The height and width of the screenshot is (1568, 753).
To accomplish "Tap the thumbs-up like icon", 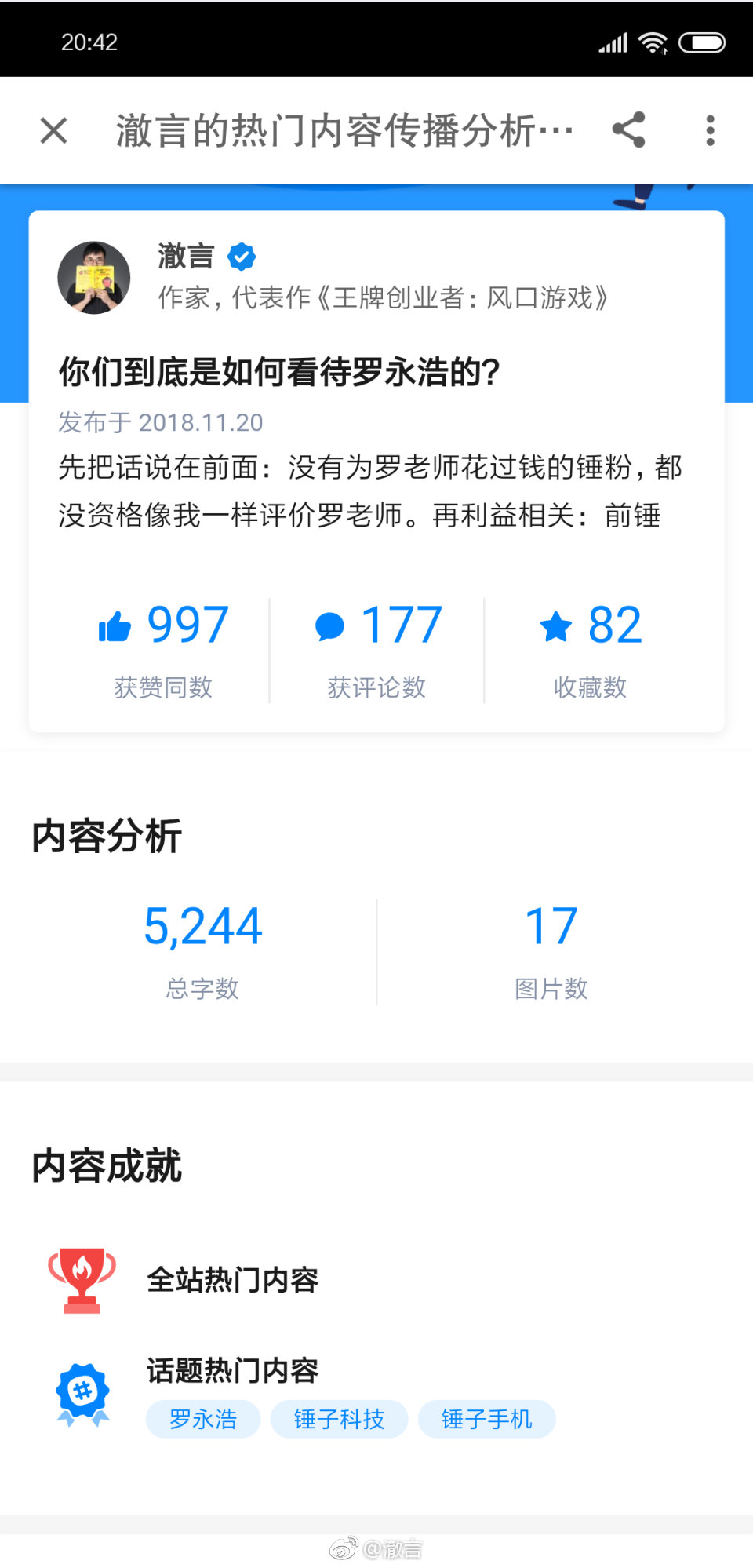I will pyautogui.click(x=116, y=624).
